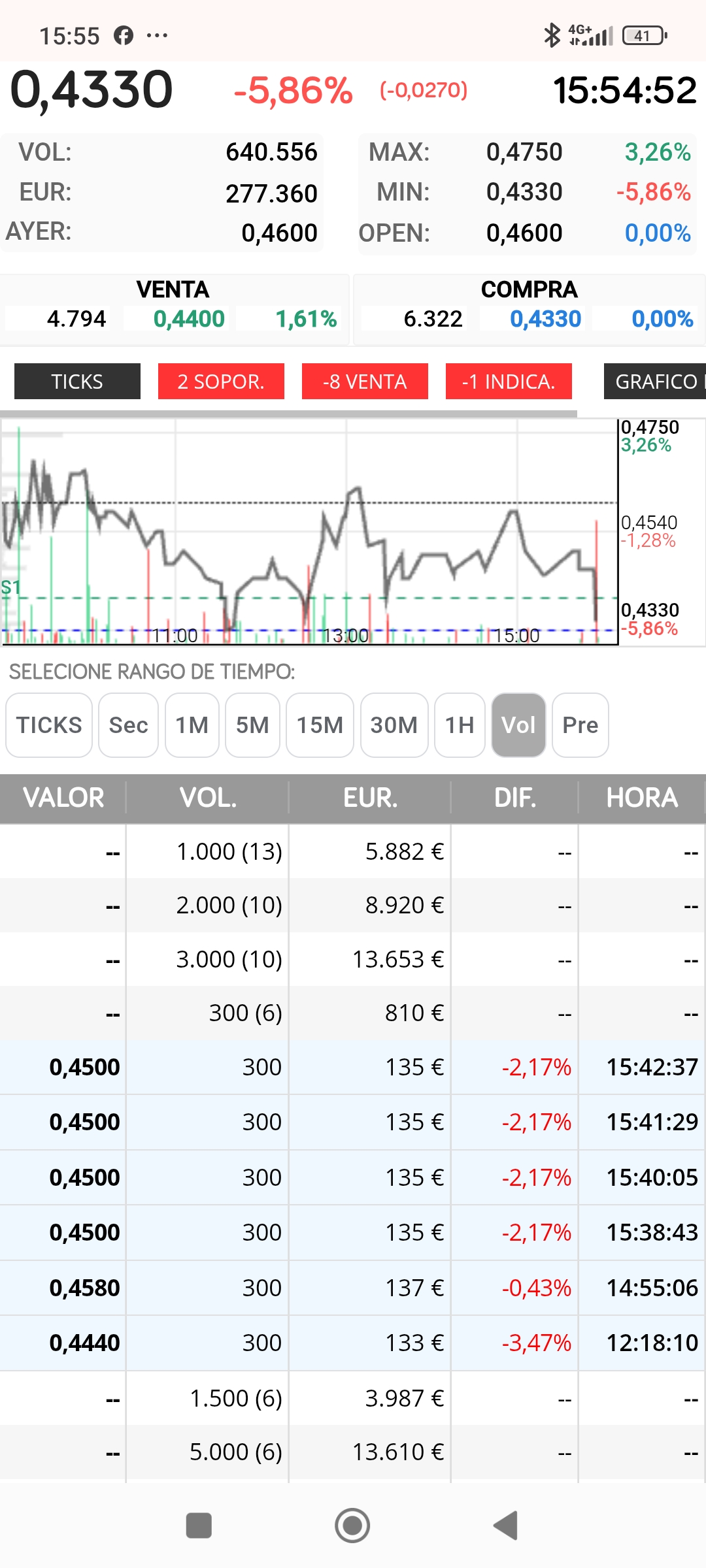
Task: Switch to the TICKS dark tab
Action: click(x=77, y=381)
